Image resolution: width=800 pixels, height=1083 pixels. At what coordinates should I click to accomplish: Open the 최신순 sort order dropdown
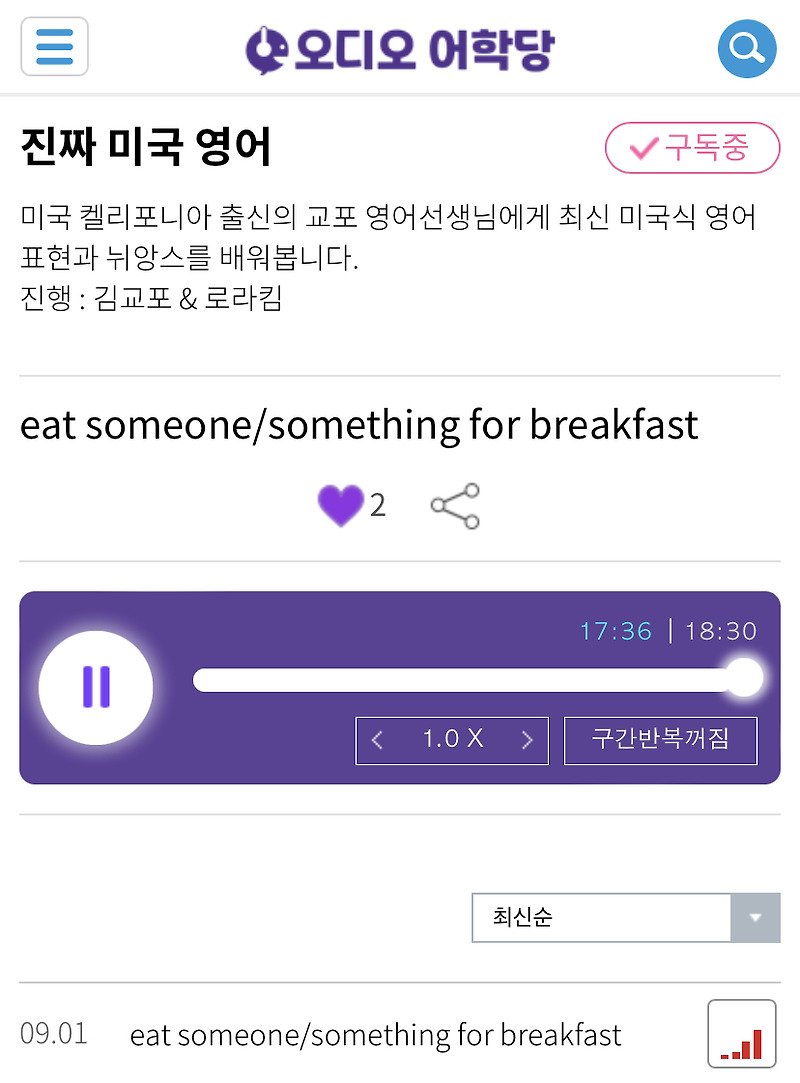coord(600,917)
